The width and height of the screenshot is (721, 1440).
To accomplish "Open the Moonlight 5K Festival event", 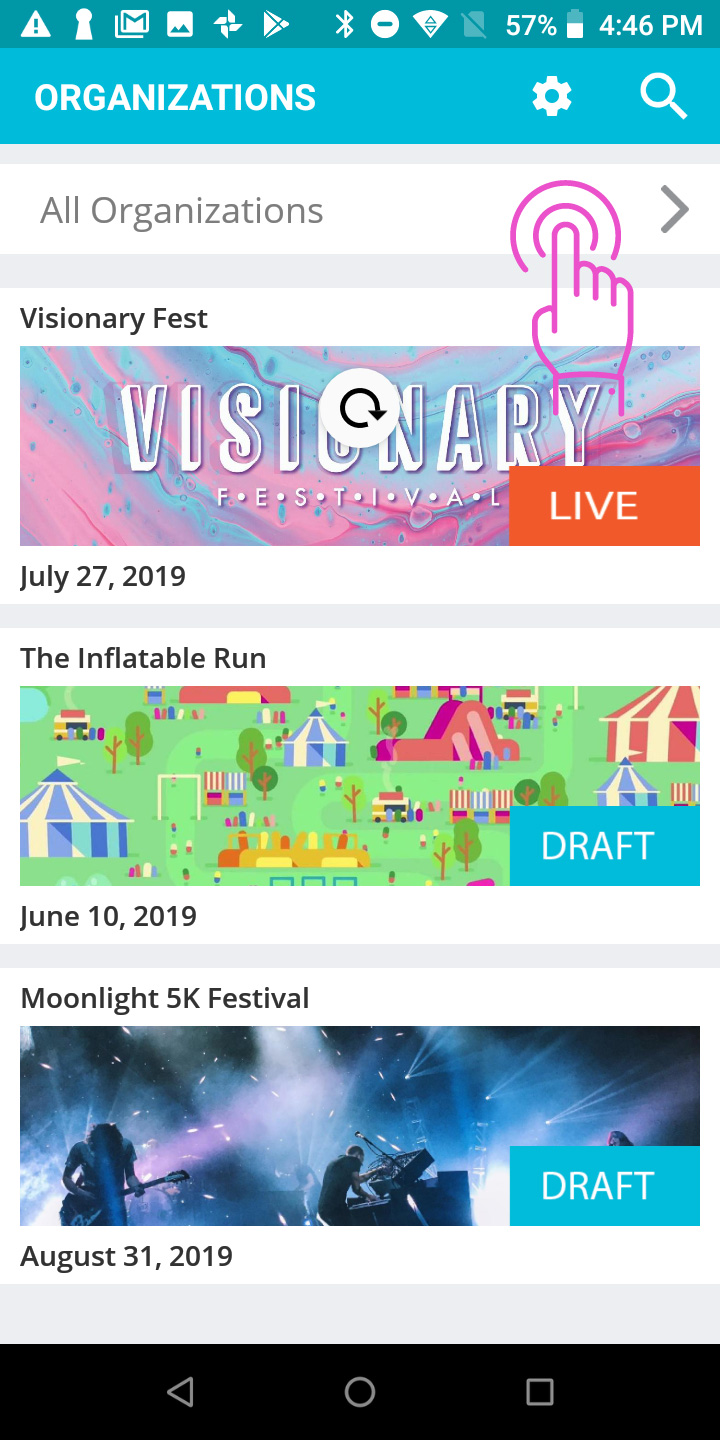I will coord(360,1126).
